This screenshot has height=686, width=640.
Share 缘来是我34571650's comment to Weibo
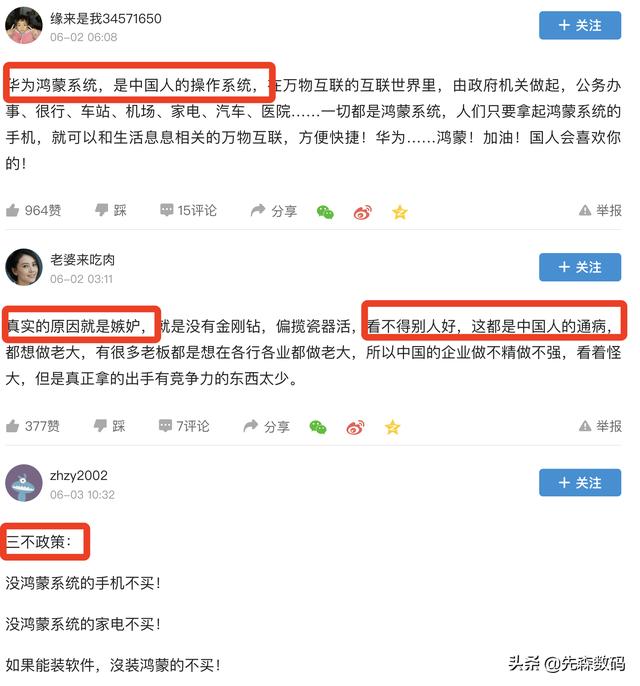(x=362, y=212)
